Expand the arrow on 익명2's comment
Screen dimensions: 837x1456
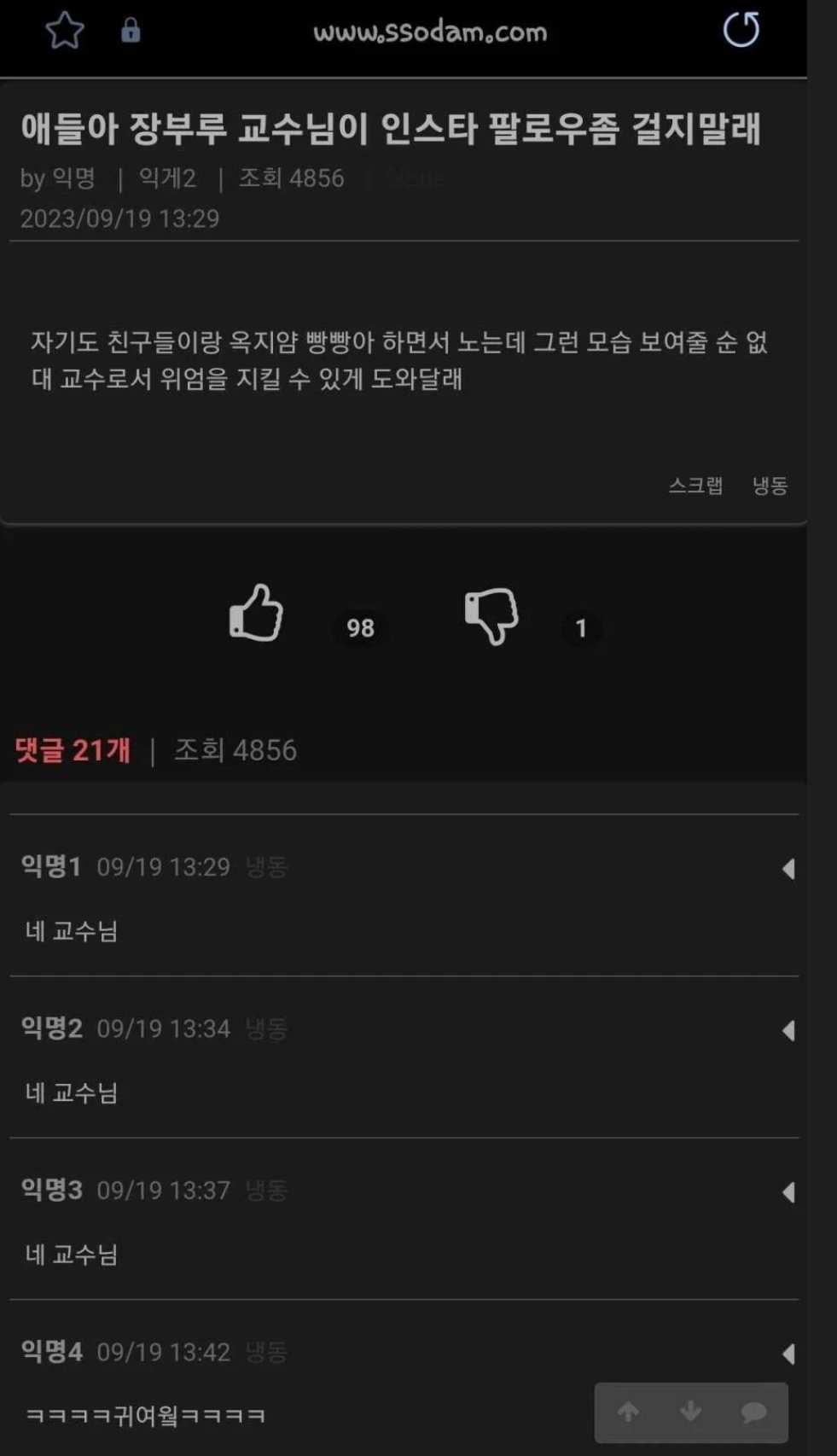tap(788, 1031)
